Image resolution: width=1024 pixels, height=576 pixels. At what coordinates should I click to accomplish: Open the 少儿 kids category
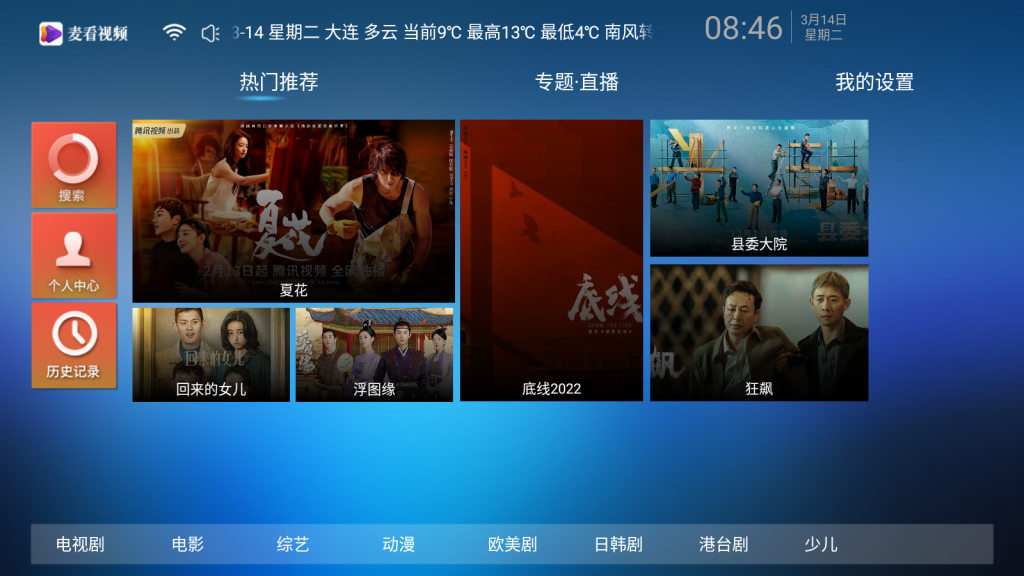click(x=821, y=545)
